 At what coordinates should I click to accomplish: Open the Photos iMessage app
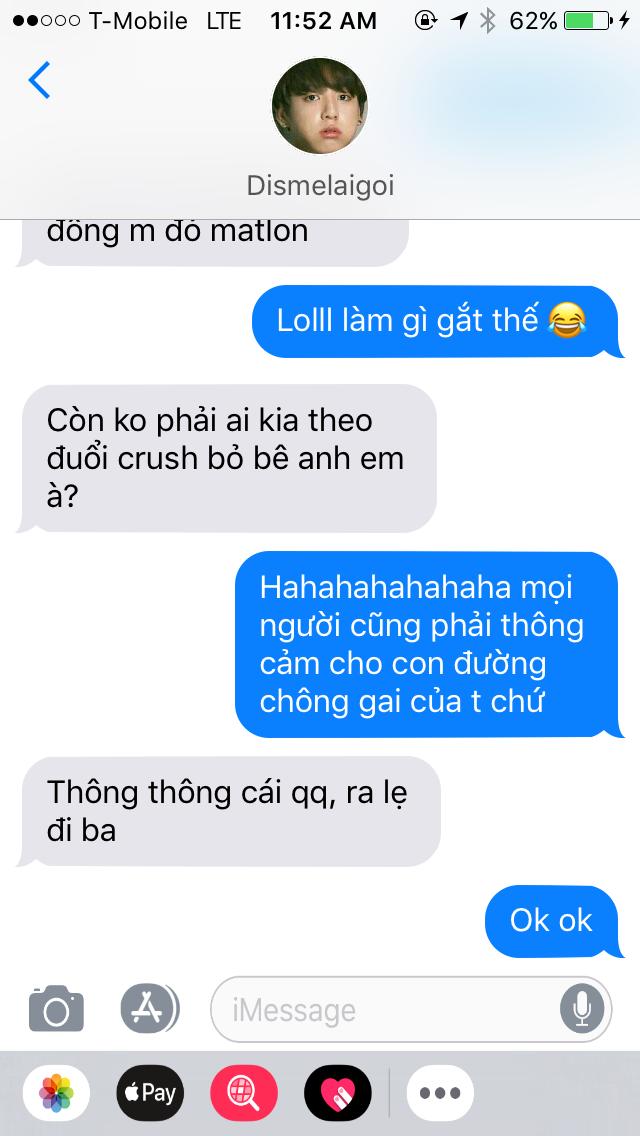(x=56, y=1093)
